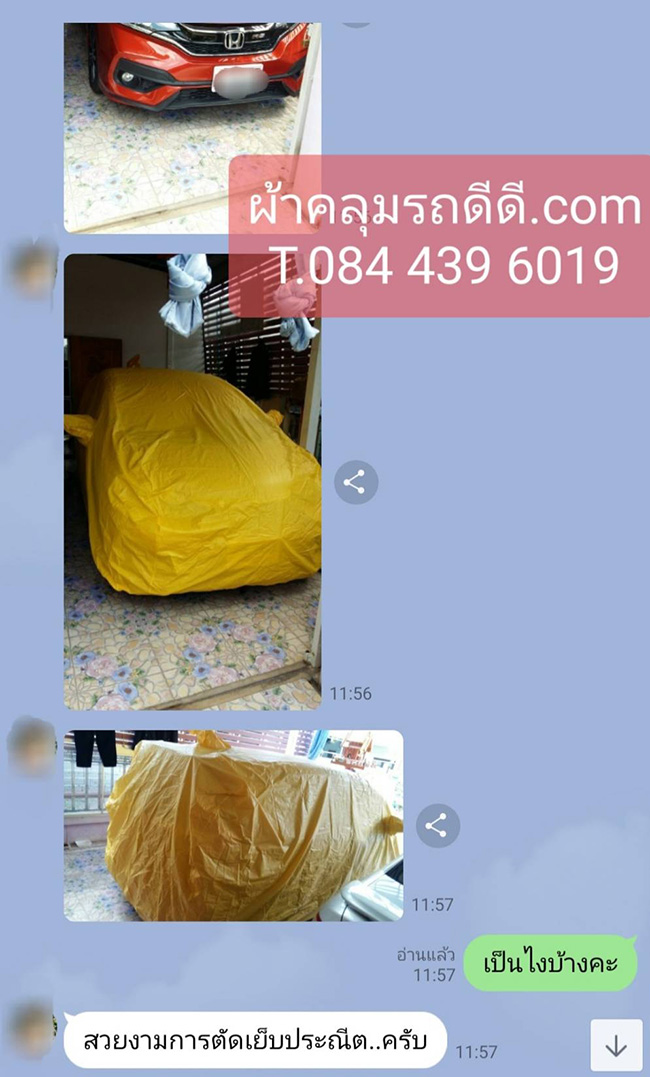Screen dimensions: 650x1077
Task: Open the covered car photo from 11:57
Action: tap(233, 825)
